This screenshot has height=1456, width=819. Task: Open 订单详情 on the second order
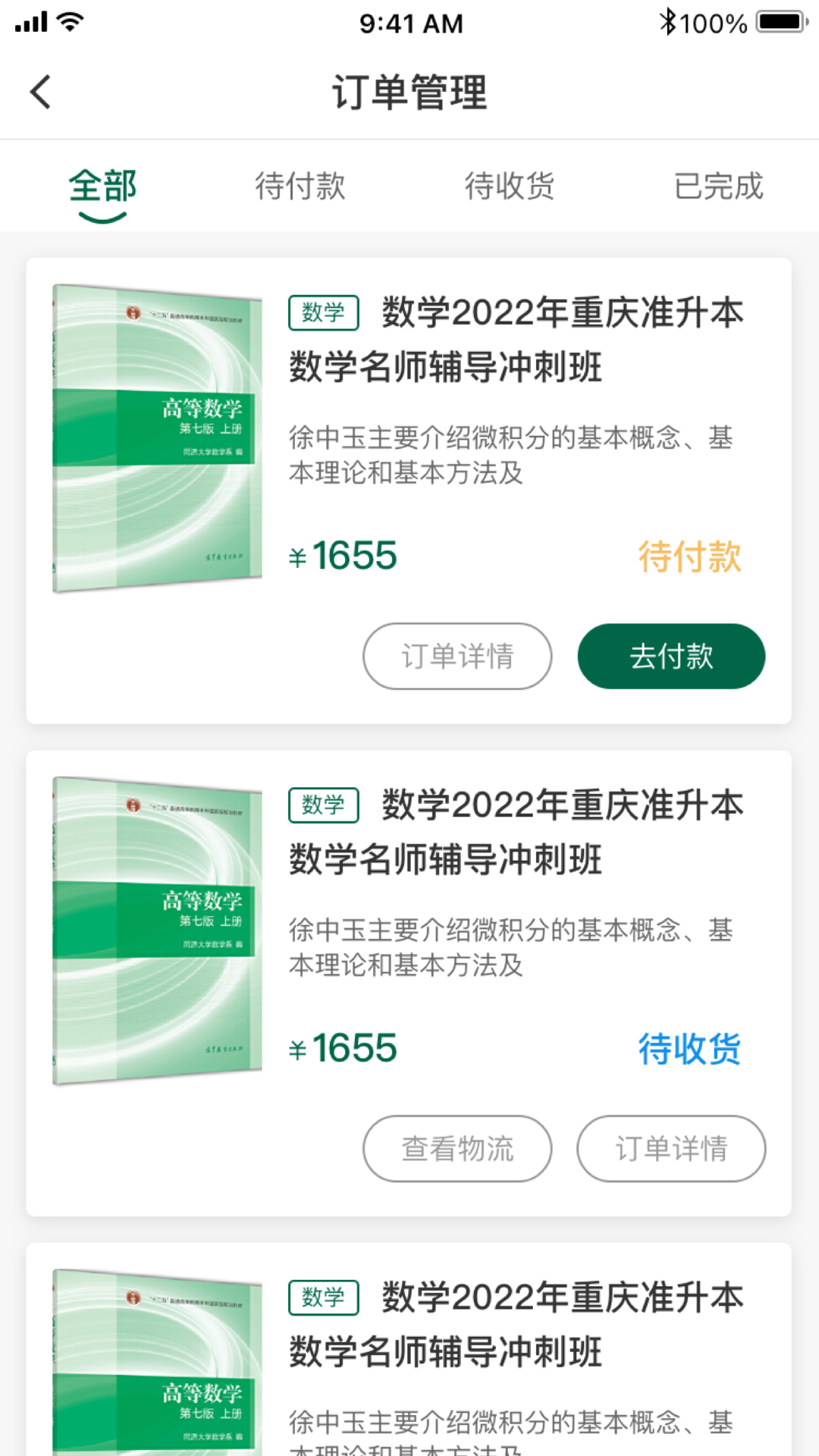point(670,1149)
